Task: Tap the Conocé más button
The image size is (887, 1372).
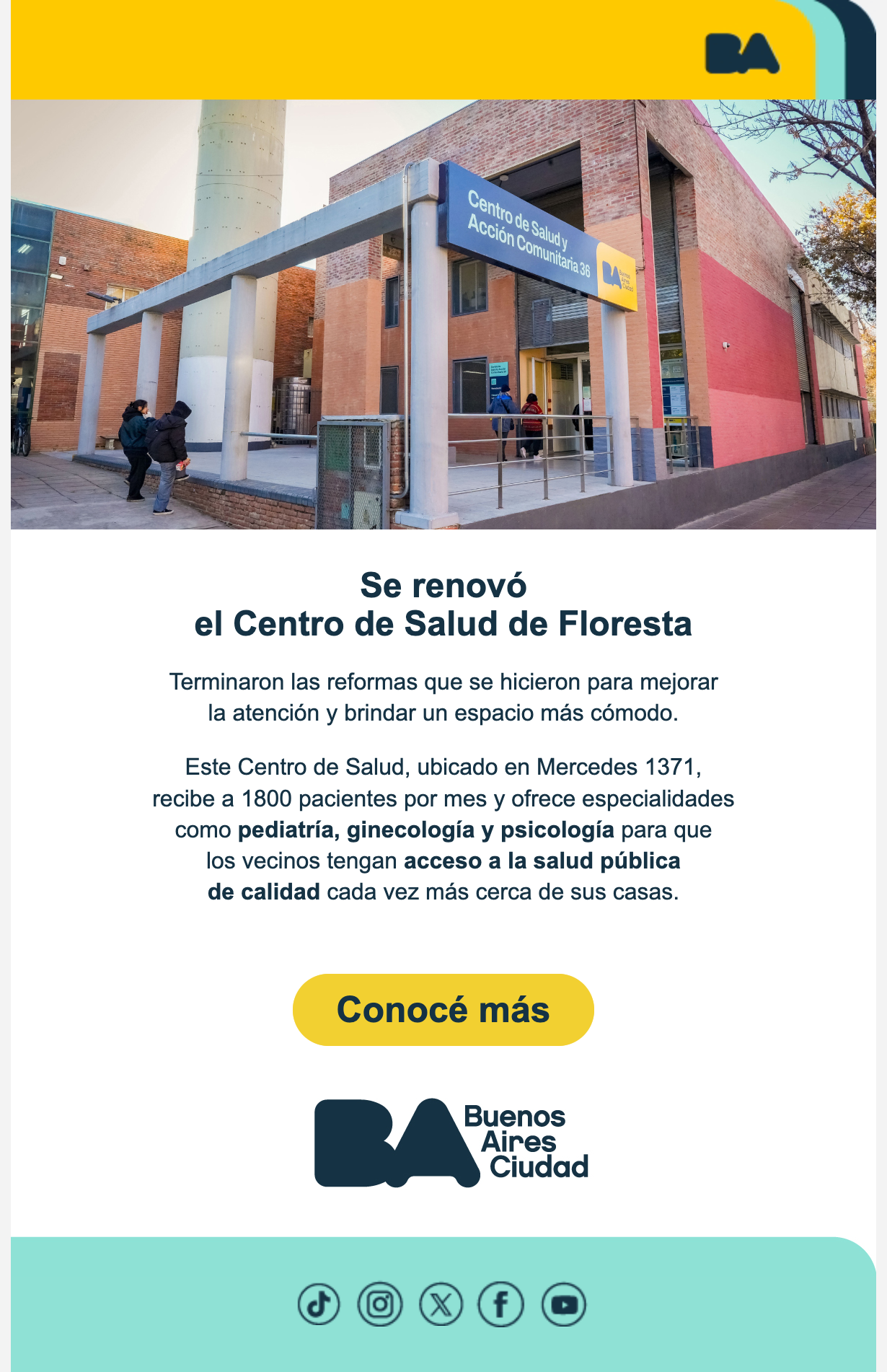Action: (443, 1009)
